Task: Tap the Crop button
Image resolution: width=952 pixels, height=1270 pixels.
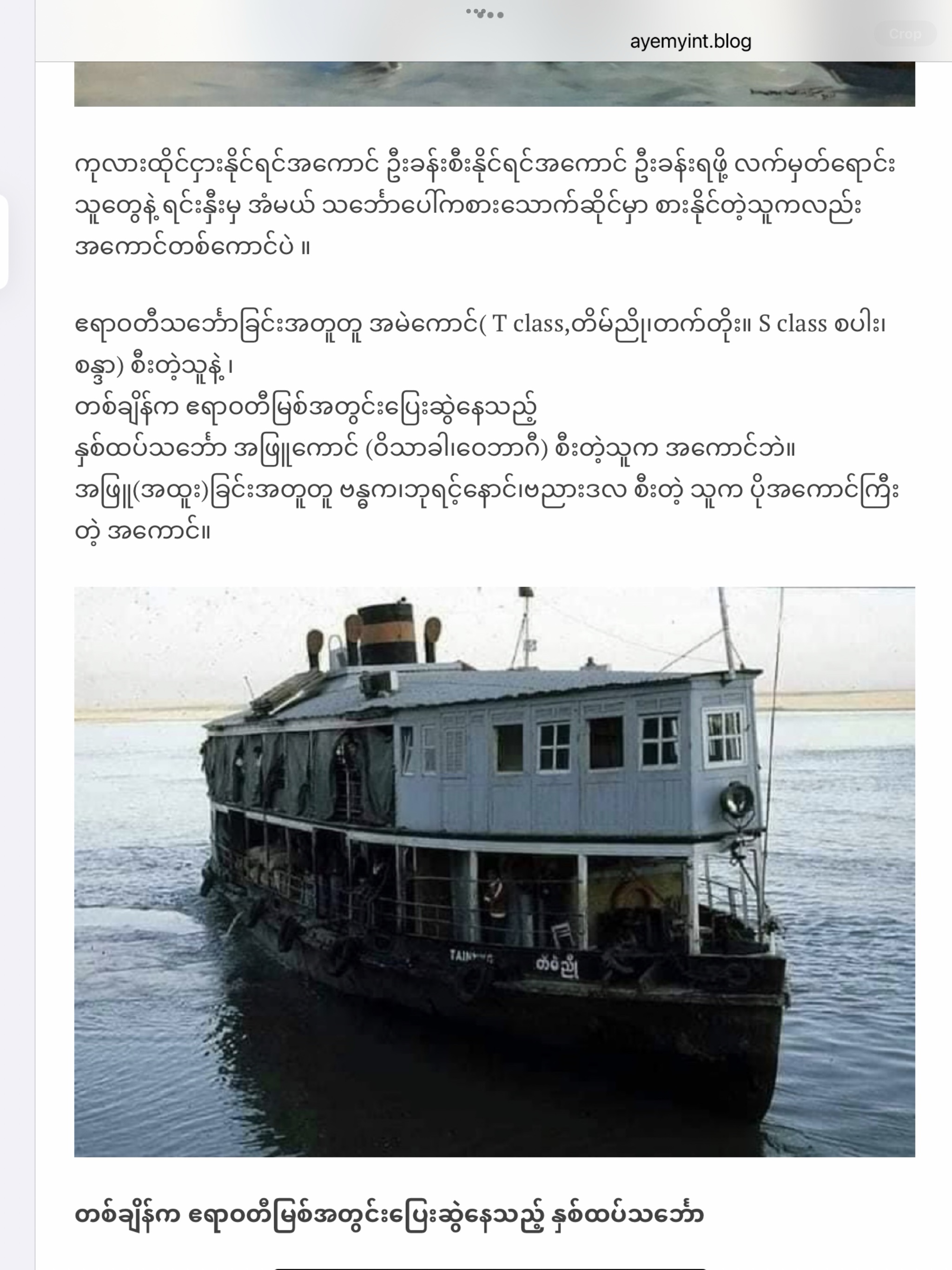Action: click(904, 34)
